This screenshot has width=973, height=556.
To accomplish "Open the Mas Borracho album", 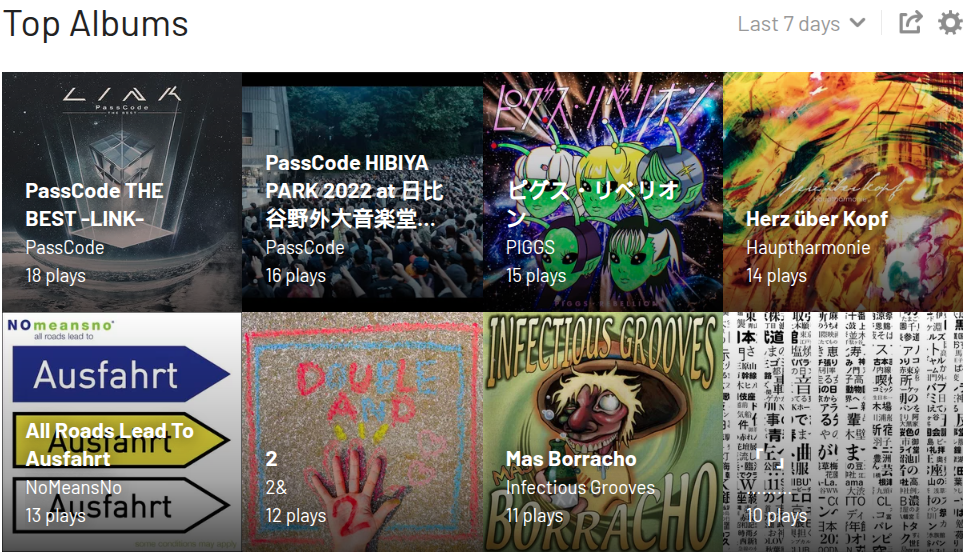I will [571, 459].
